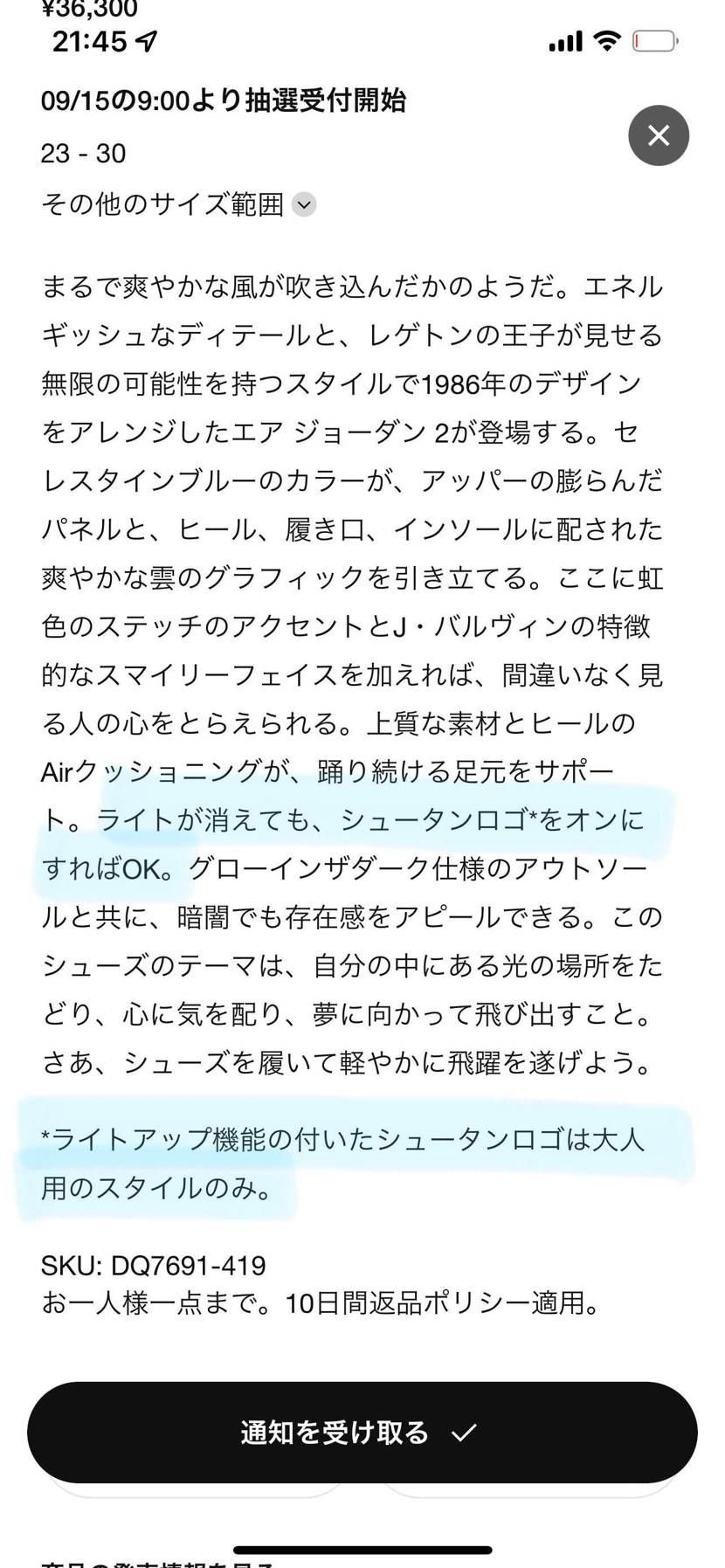The height and width of the screenshot is (1568, 725).
Task: Expand その他のサイズ範囲 size options
Action: click(303, 204)
